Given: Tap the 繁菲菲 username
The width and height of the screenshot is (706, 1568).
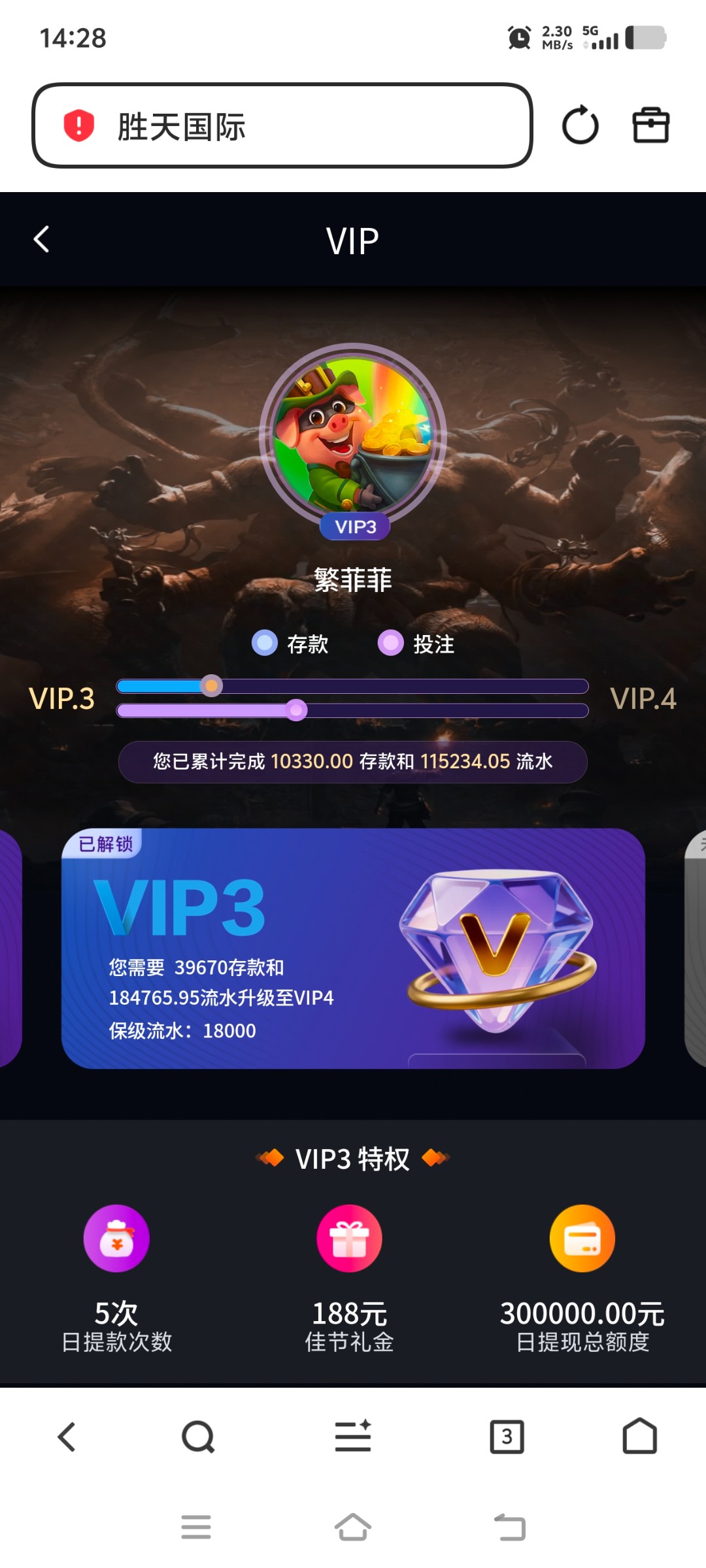Looking at the screenshot, I should pyautogui.click(x=353, y=580).
